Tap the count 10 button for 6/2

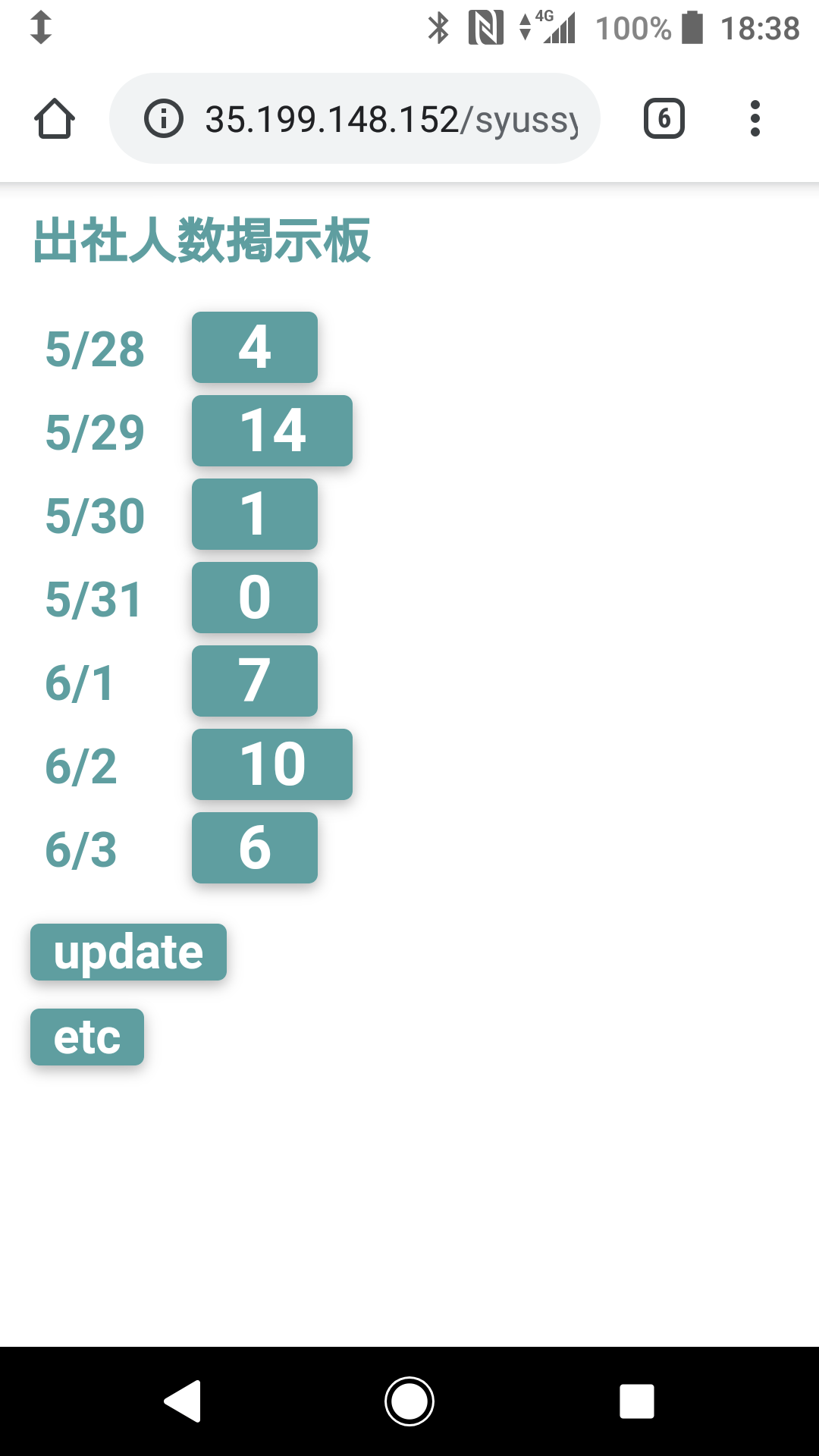coord(272,764)
